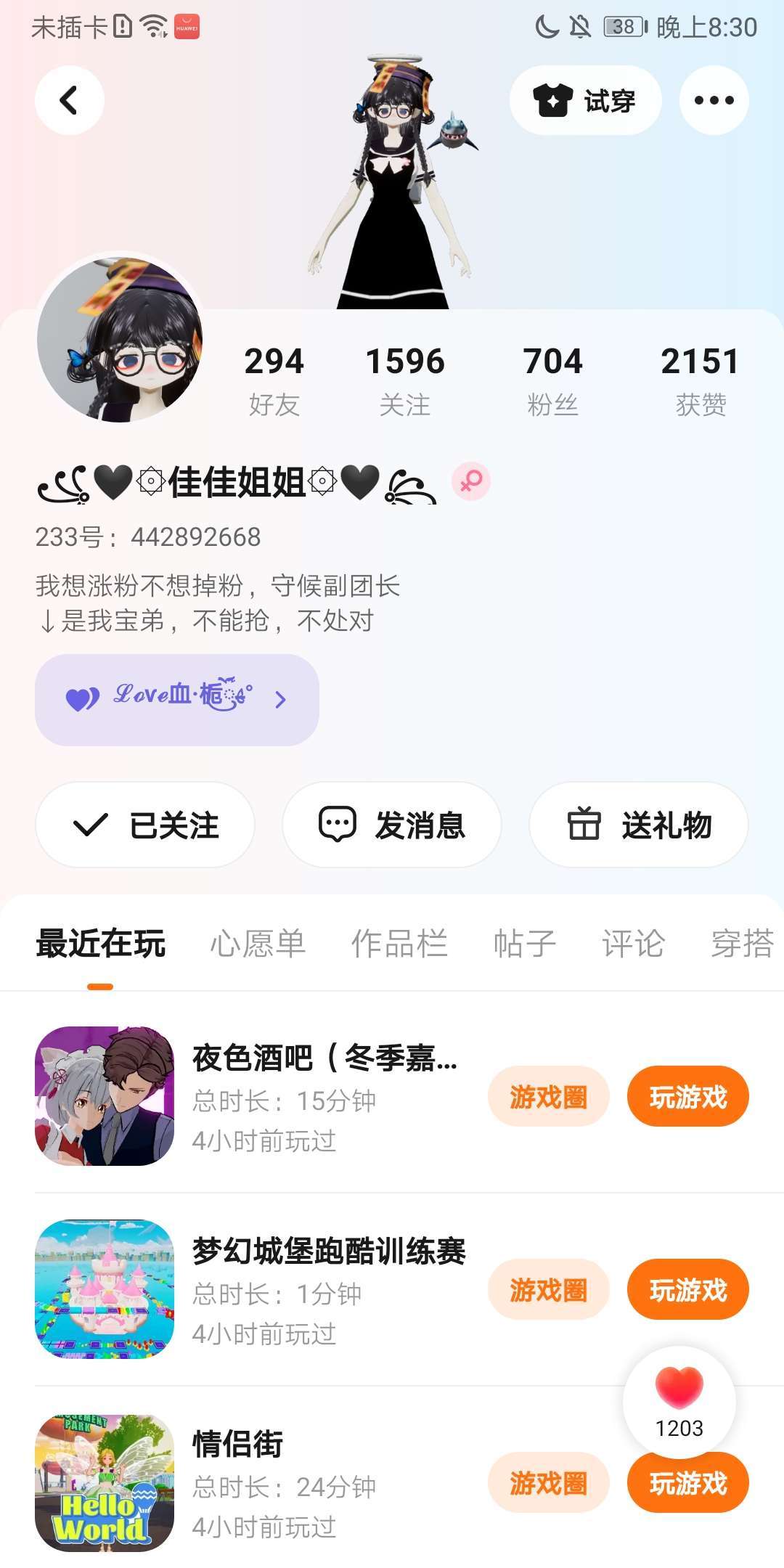This screenshot has width=784, height=1568.
Task: Open the profile avatar picture
Action: [x=120, y=340]
